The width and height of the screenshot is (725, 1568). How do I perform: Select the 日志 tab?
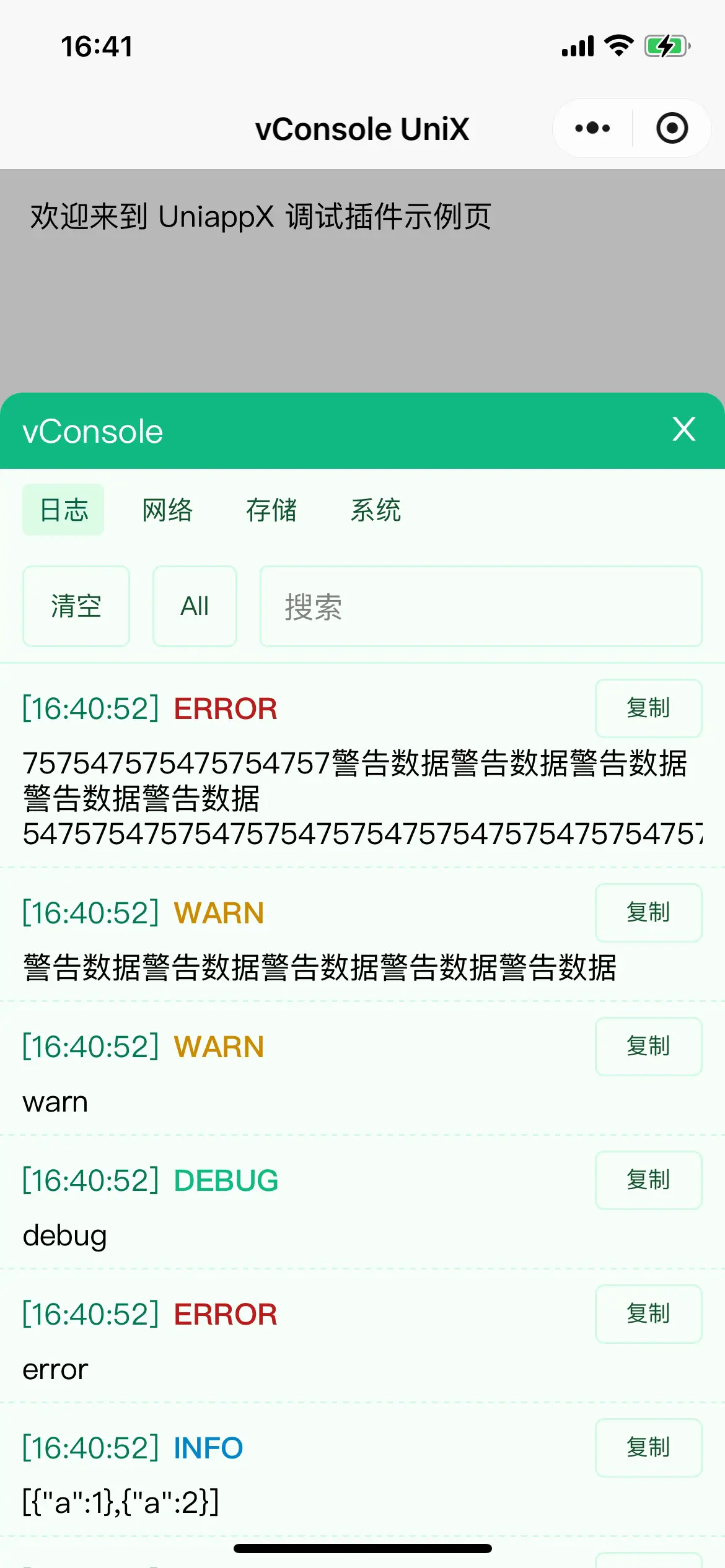pyautogui.click(x=63, y=510)
